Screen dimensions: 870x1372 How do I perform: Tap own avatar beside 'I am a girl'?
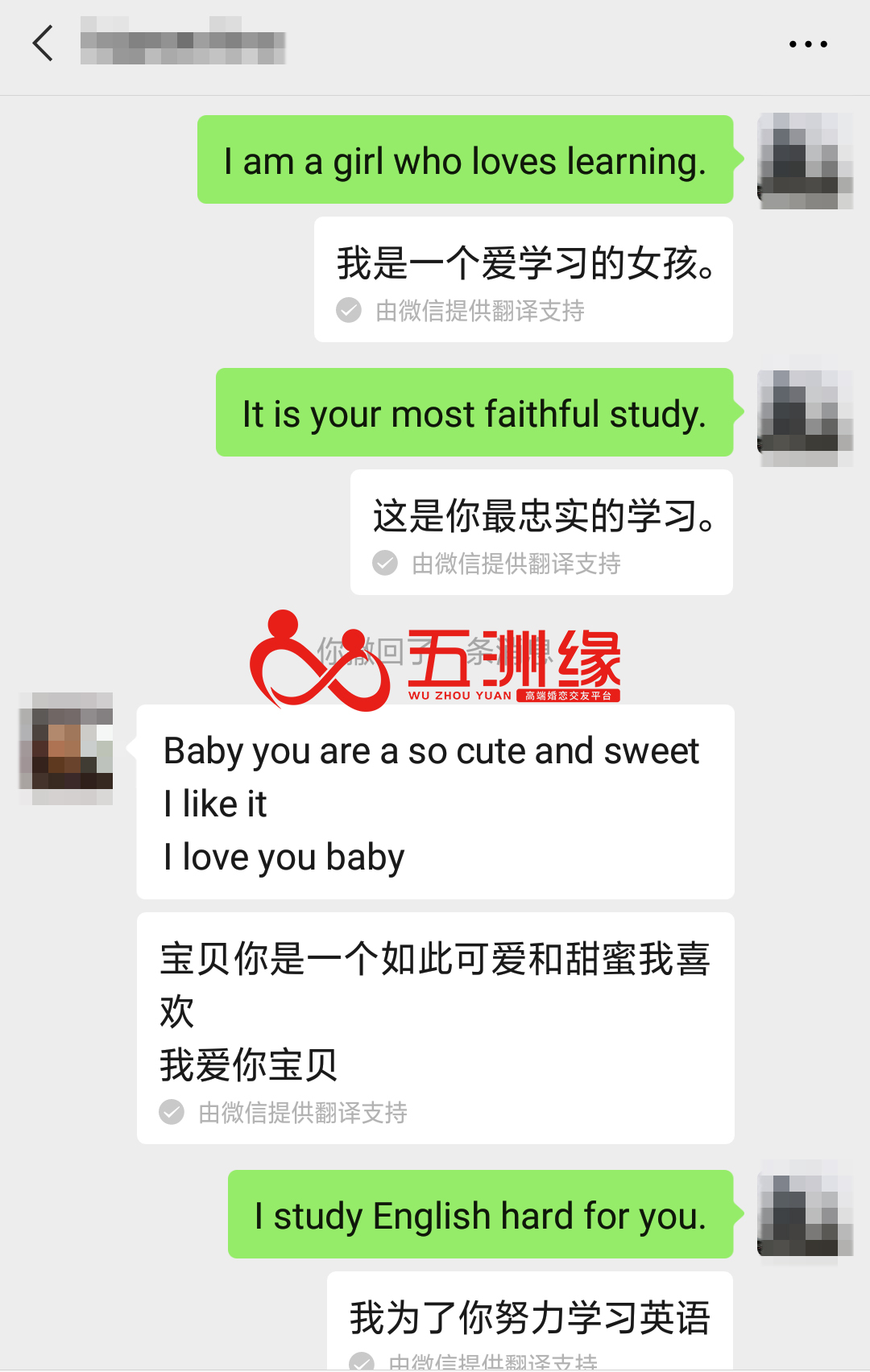click(x=805, y=161)
